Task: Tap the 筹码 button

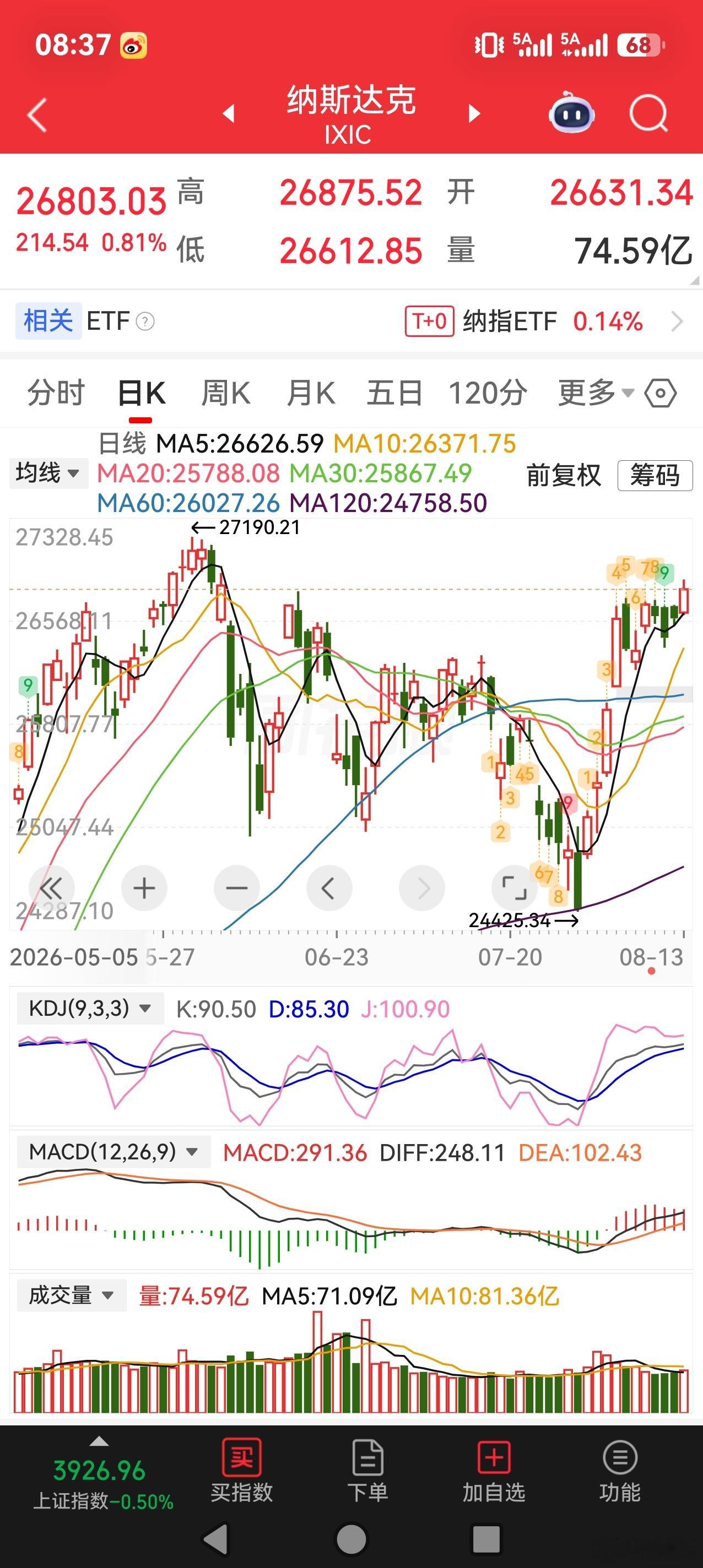Action: point(655,475)
